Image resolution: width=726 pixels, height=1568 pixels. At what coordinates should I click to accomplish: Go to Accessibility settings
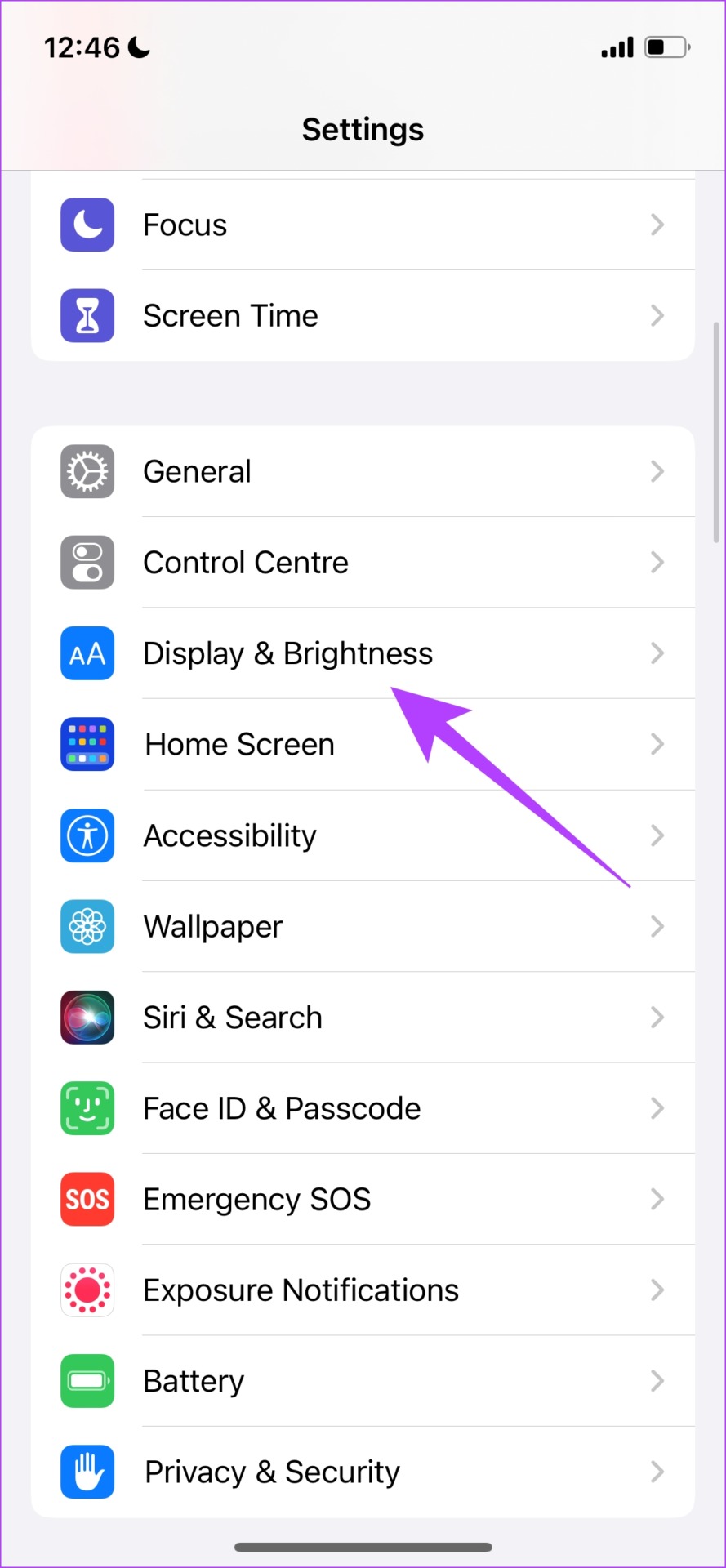[x=363, y=835]
